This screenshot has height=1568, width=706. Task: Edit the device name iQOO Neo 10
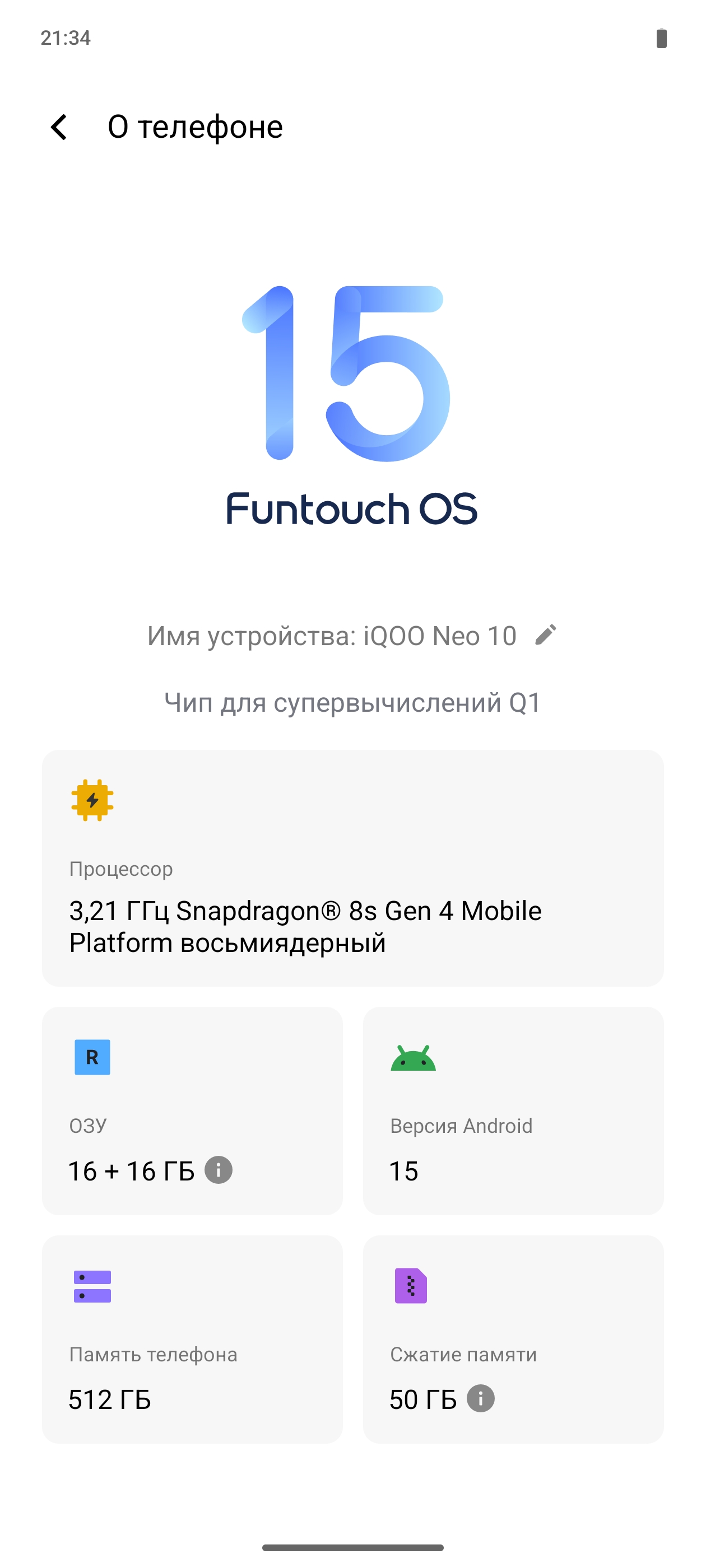545,635
